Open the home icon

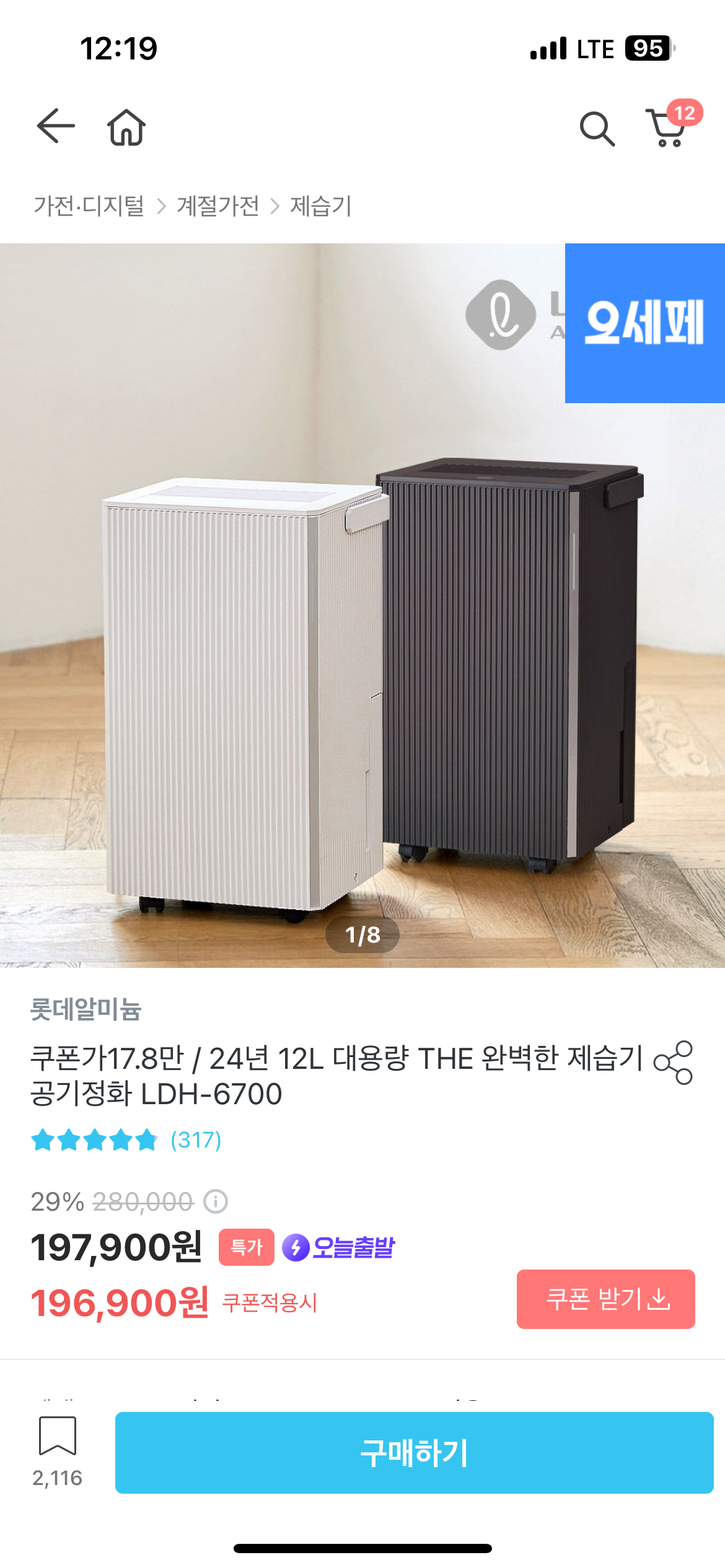coord(126,128)
